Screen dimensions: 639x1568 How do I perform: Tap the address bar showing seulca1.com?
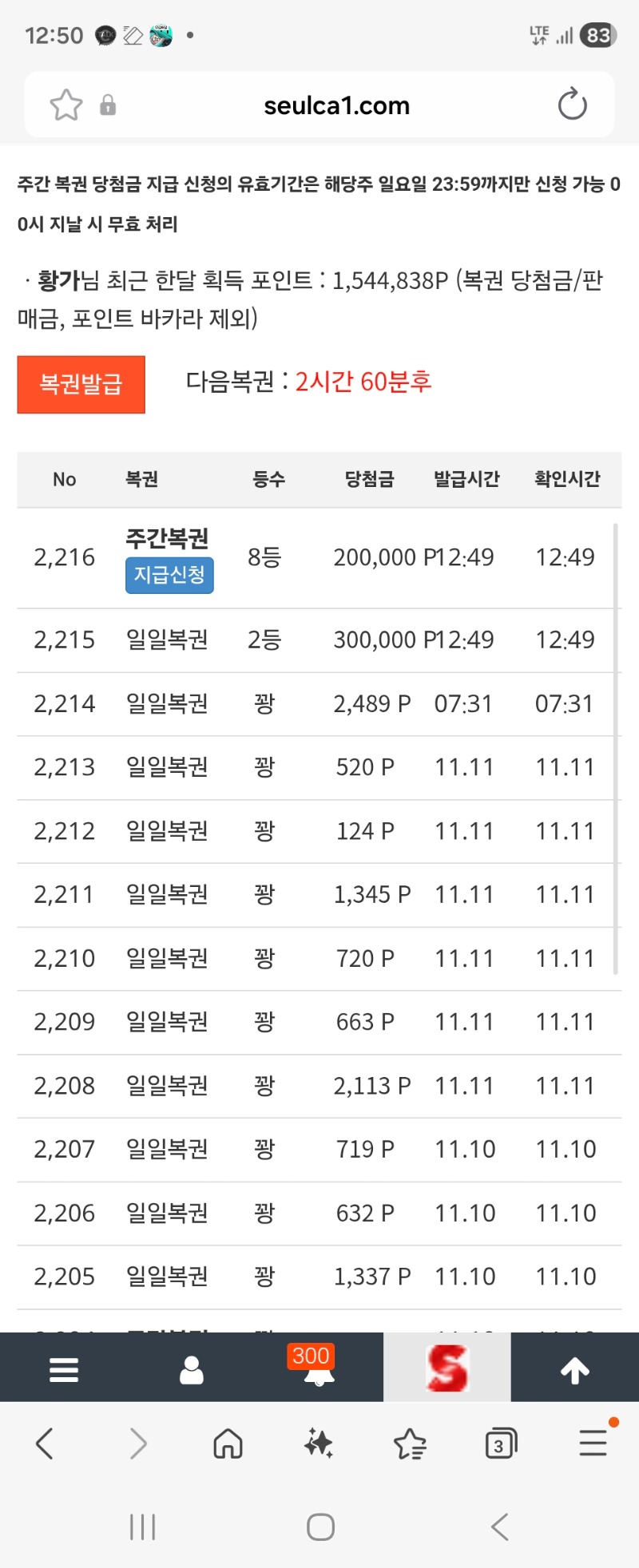click(336, 105)
